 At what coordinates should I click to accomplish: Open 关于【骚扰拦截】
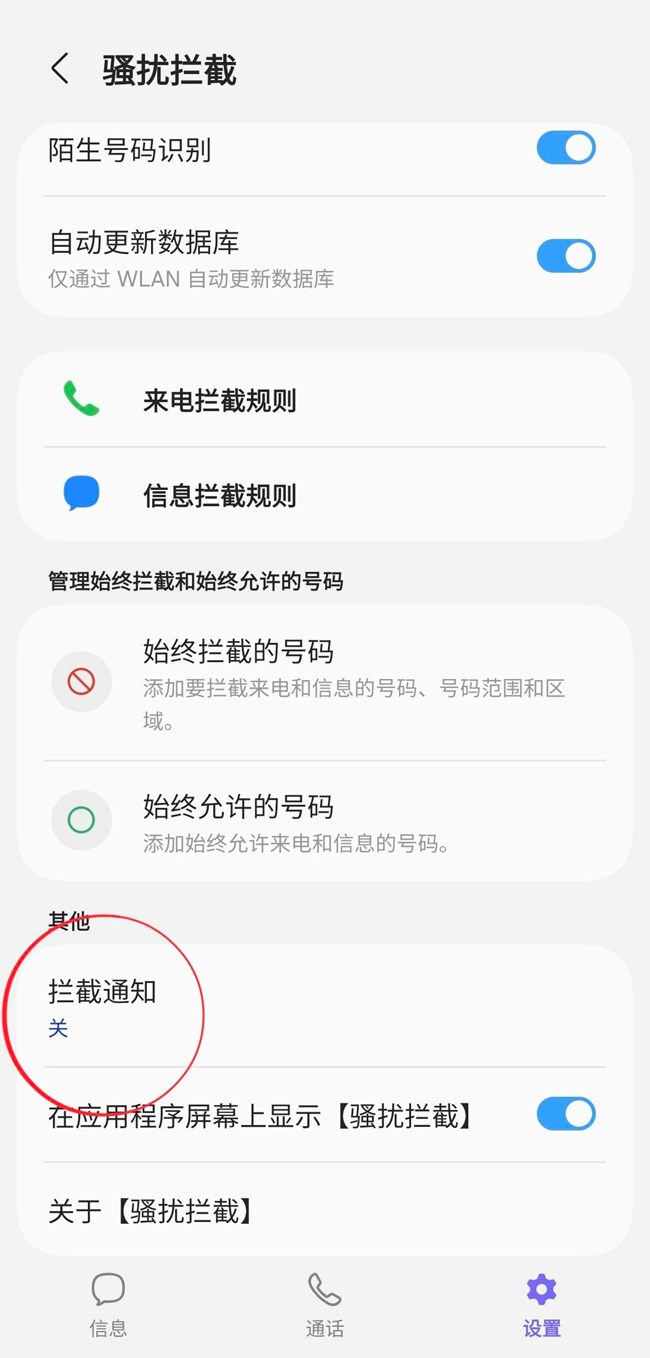324,1211
